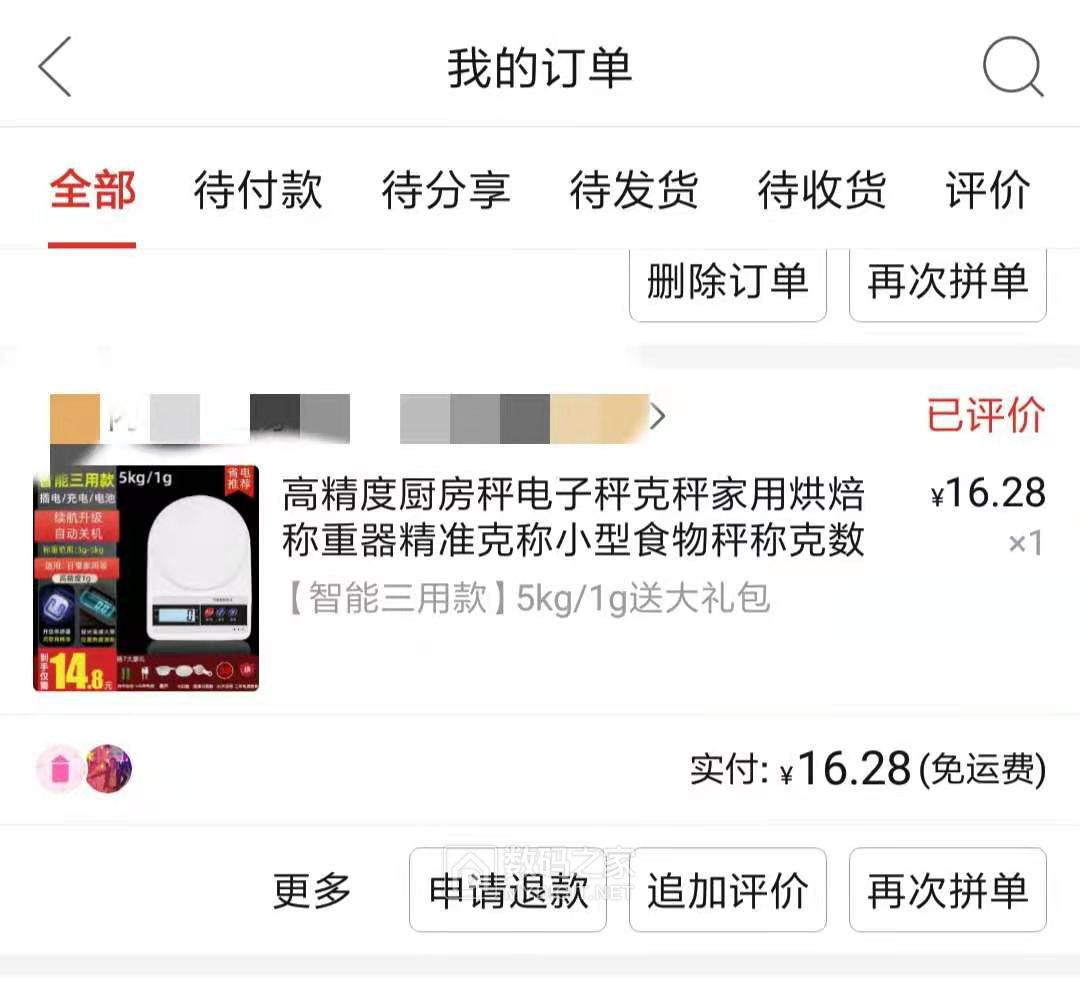Switch to the 全部 tab
The image size is (1080, 994).
click(92, 190)
